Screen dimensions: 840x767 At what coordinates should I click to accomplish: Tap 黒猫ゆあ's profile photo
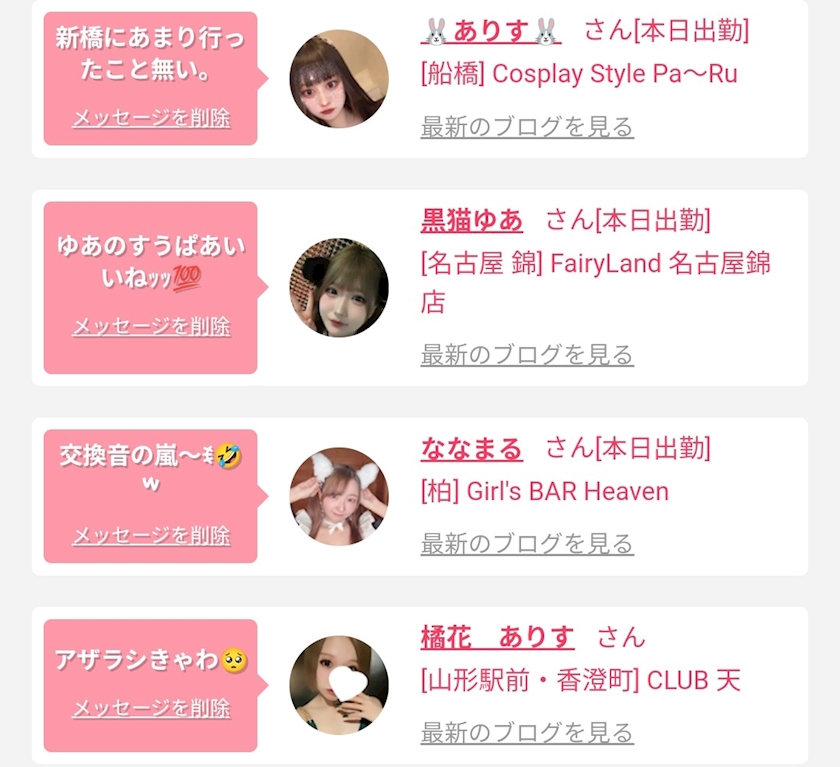(339, 288)
